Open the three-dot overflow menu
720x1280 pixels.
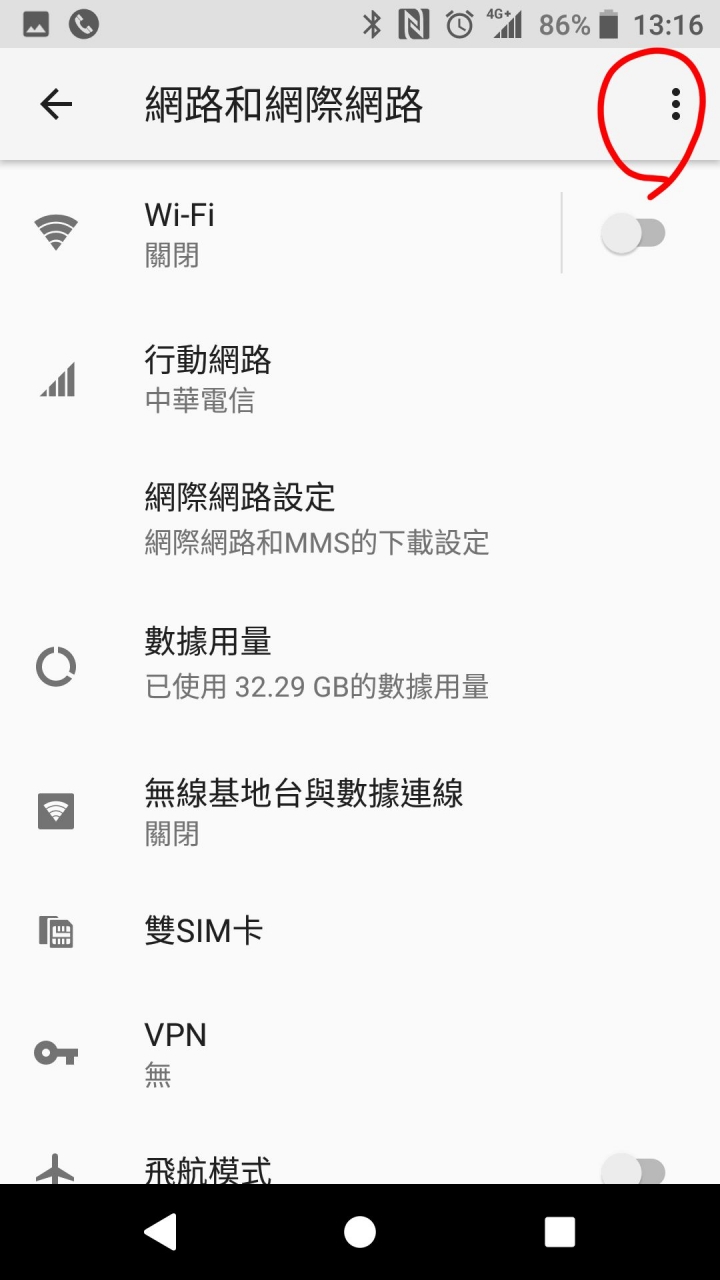[676, 104]
